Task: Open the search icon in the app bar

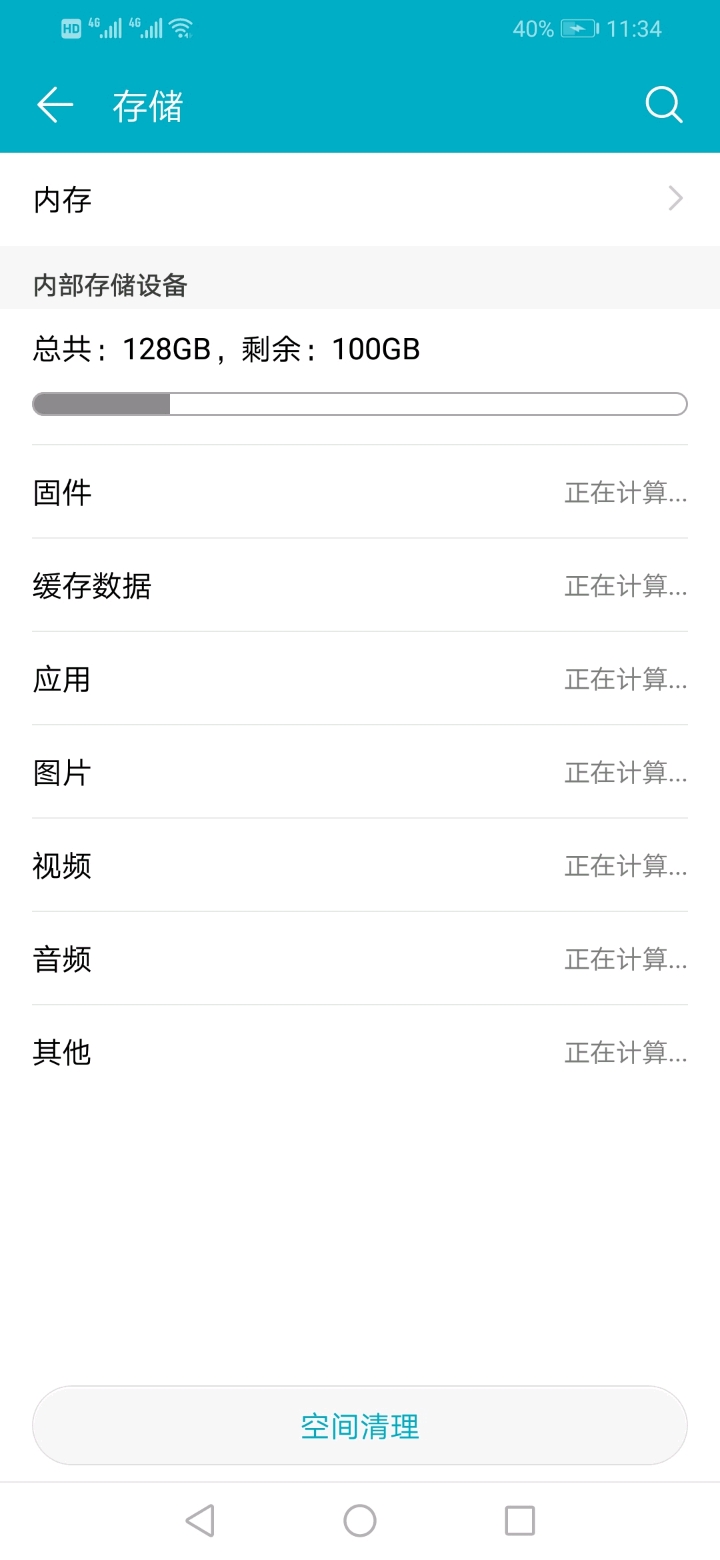Action: (x=664, y=105)
